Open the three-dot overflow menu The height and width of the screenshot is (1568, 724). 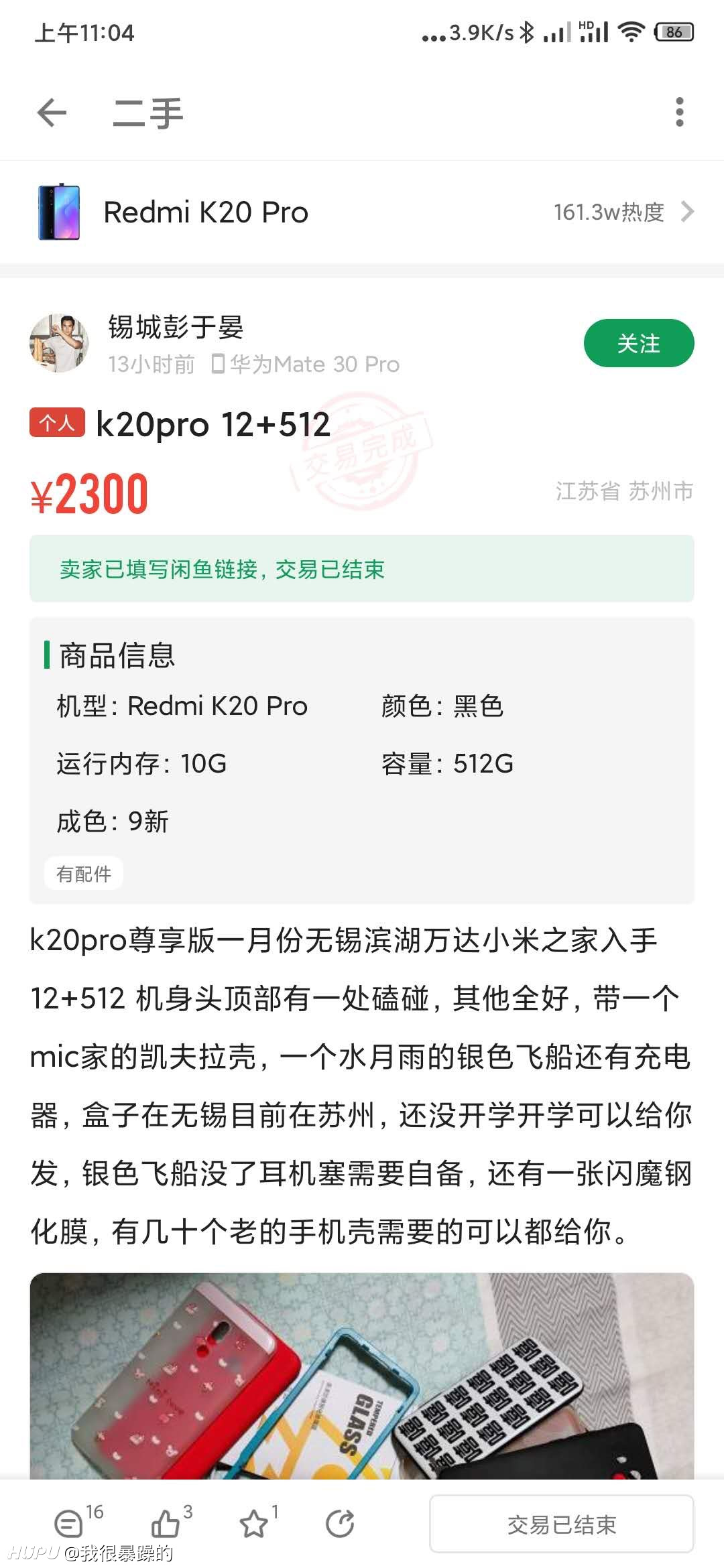click(680, 112)
